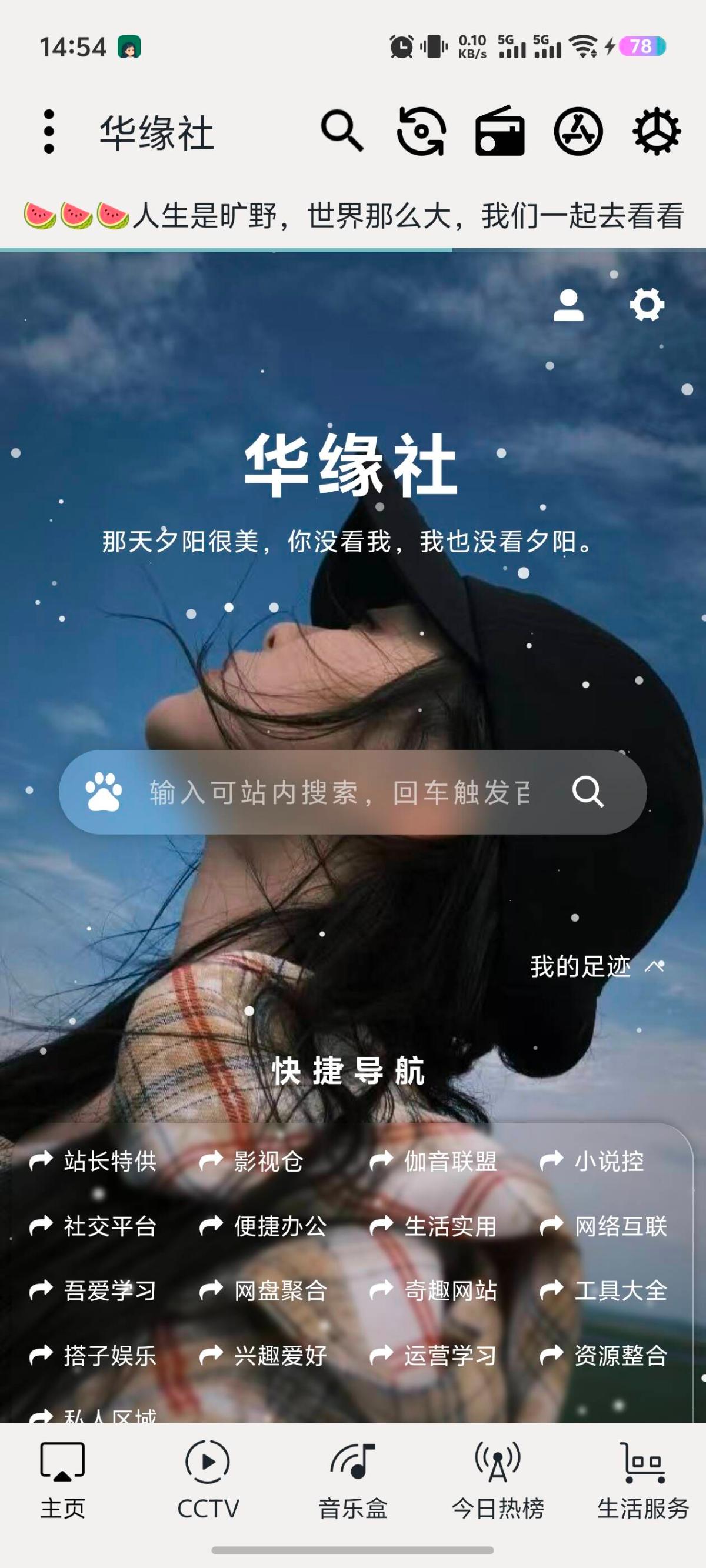Screen dimensions: 706x1568
Task: Expand 我的足迹 section
Action: pos(597,966)
